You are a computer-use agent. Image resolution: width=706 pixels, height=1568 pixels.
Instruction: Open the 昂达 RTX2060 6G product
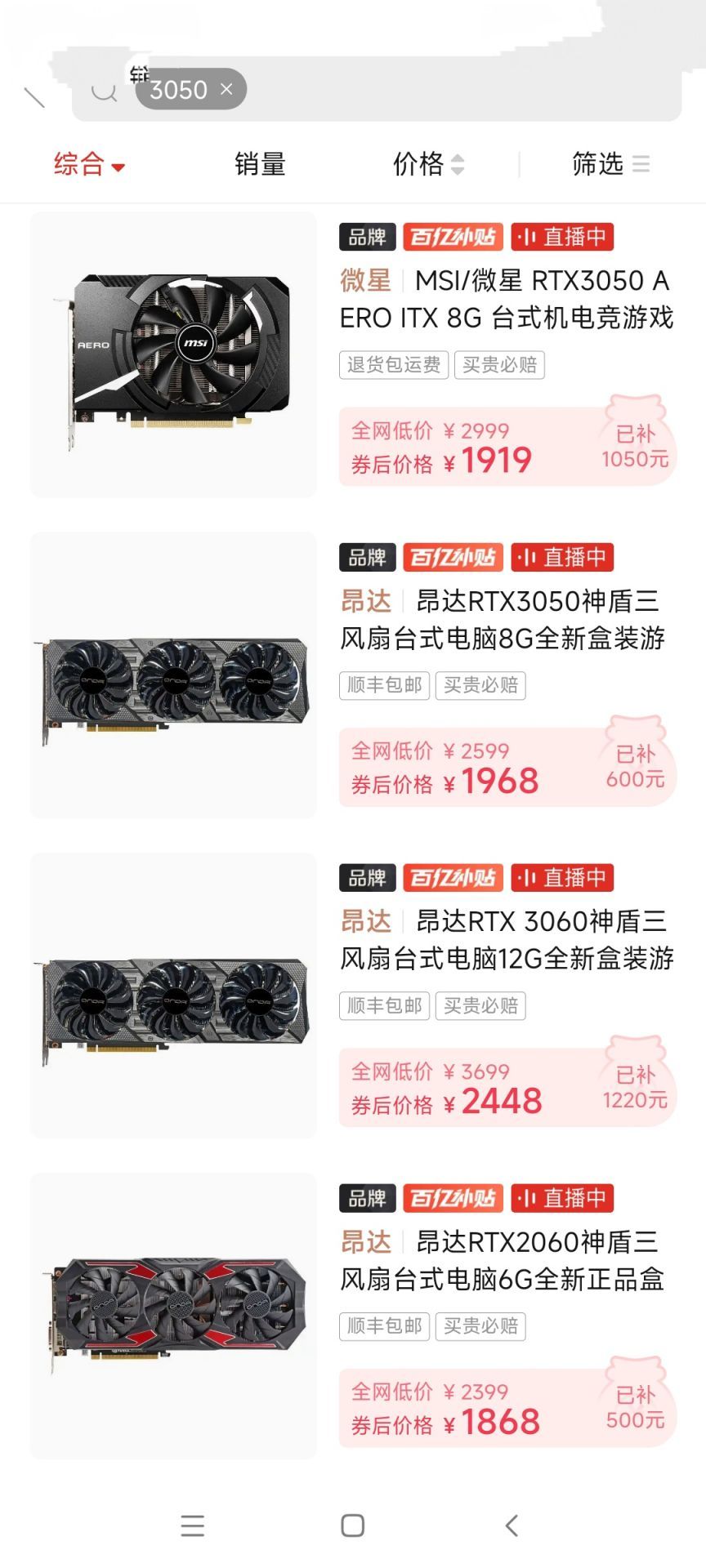(353, 1316)
